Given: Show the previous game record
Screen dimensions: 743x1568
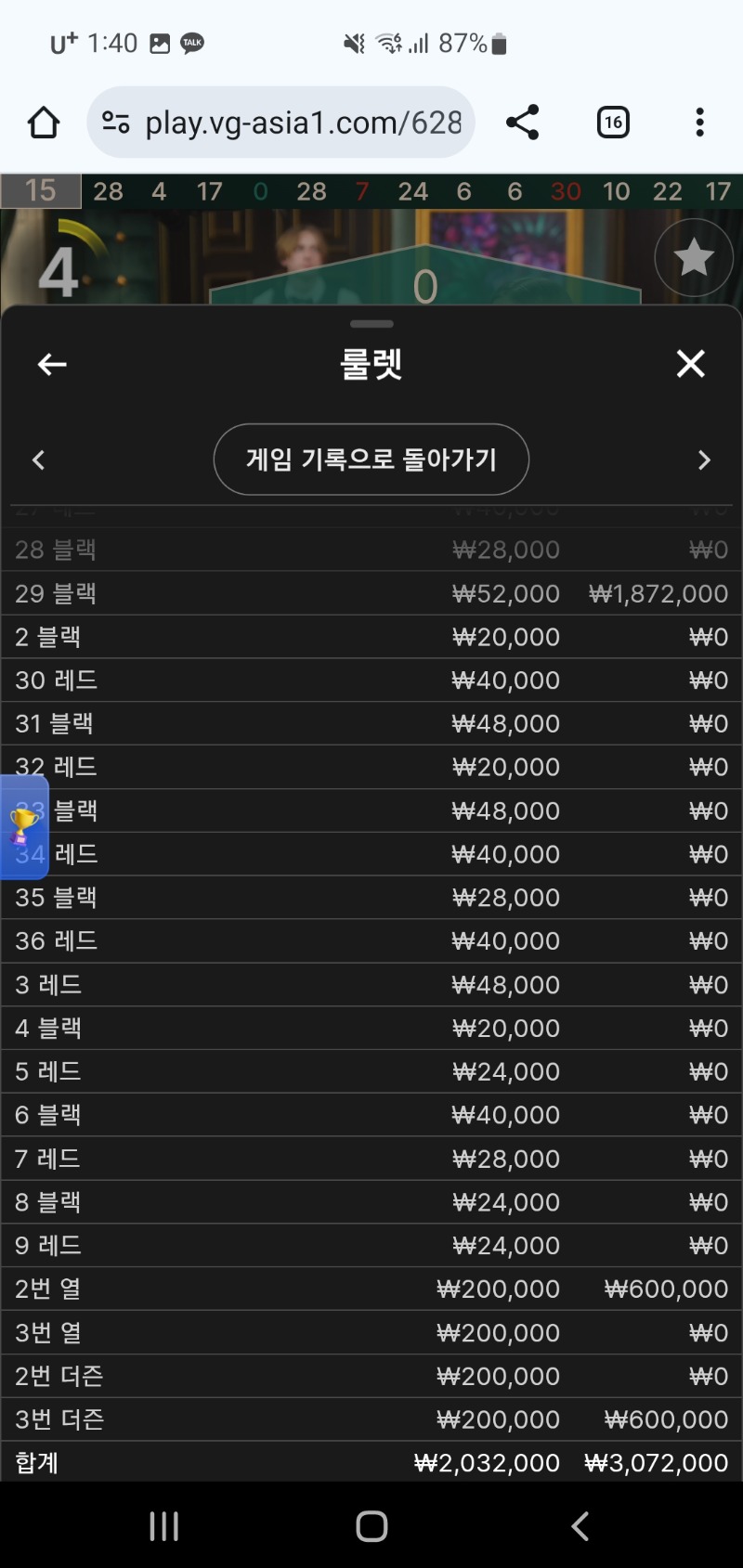Looking at the screenshot, I should 38,460.
